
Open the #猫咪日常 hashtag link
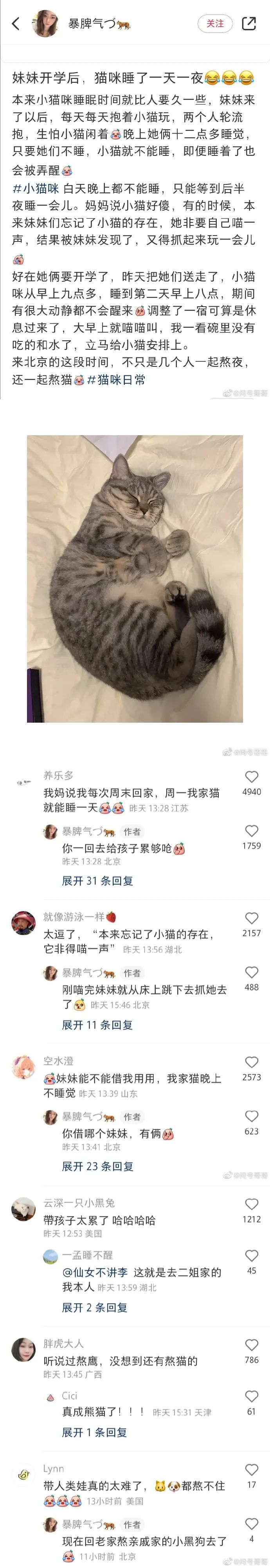tap(116, 380)
